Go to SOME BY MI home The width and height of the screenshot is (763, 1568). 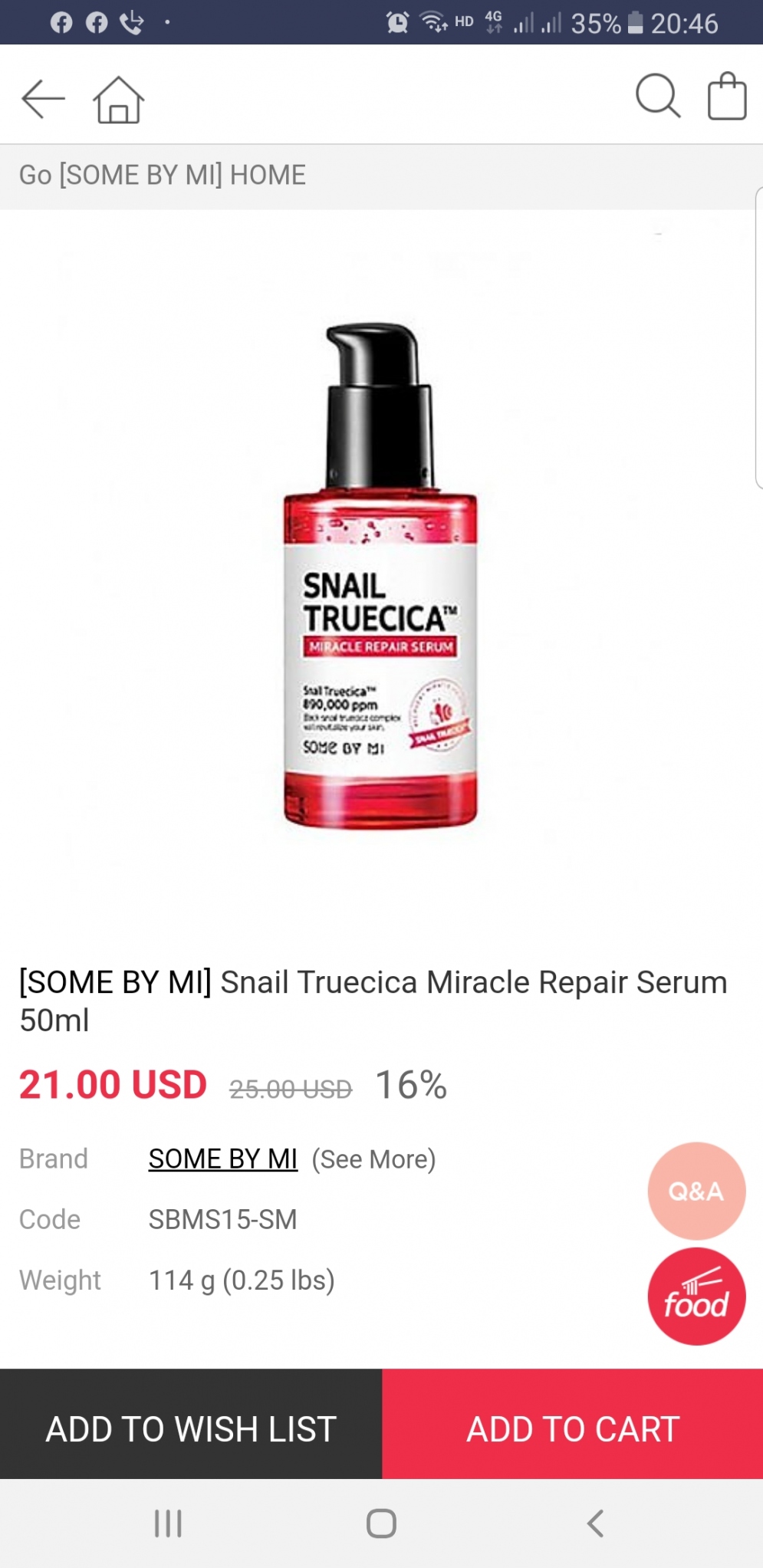point(163,176)
